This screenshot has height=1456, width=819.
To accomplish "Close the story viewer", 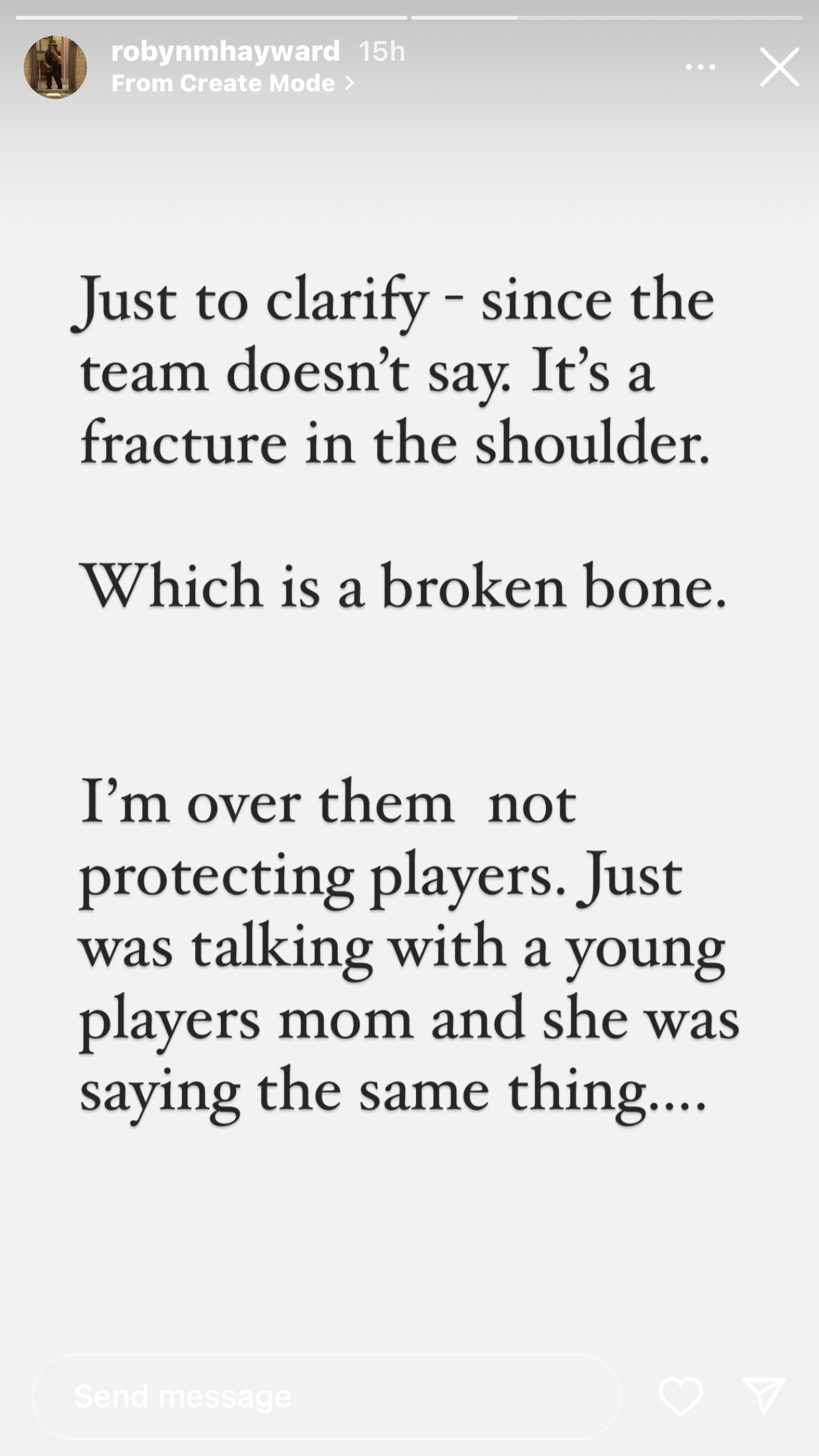I will click(x=779, y=67).
